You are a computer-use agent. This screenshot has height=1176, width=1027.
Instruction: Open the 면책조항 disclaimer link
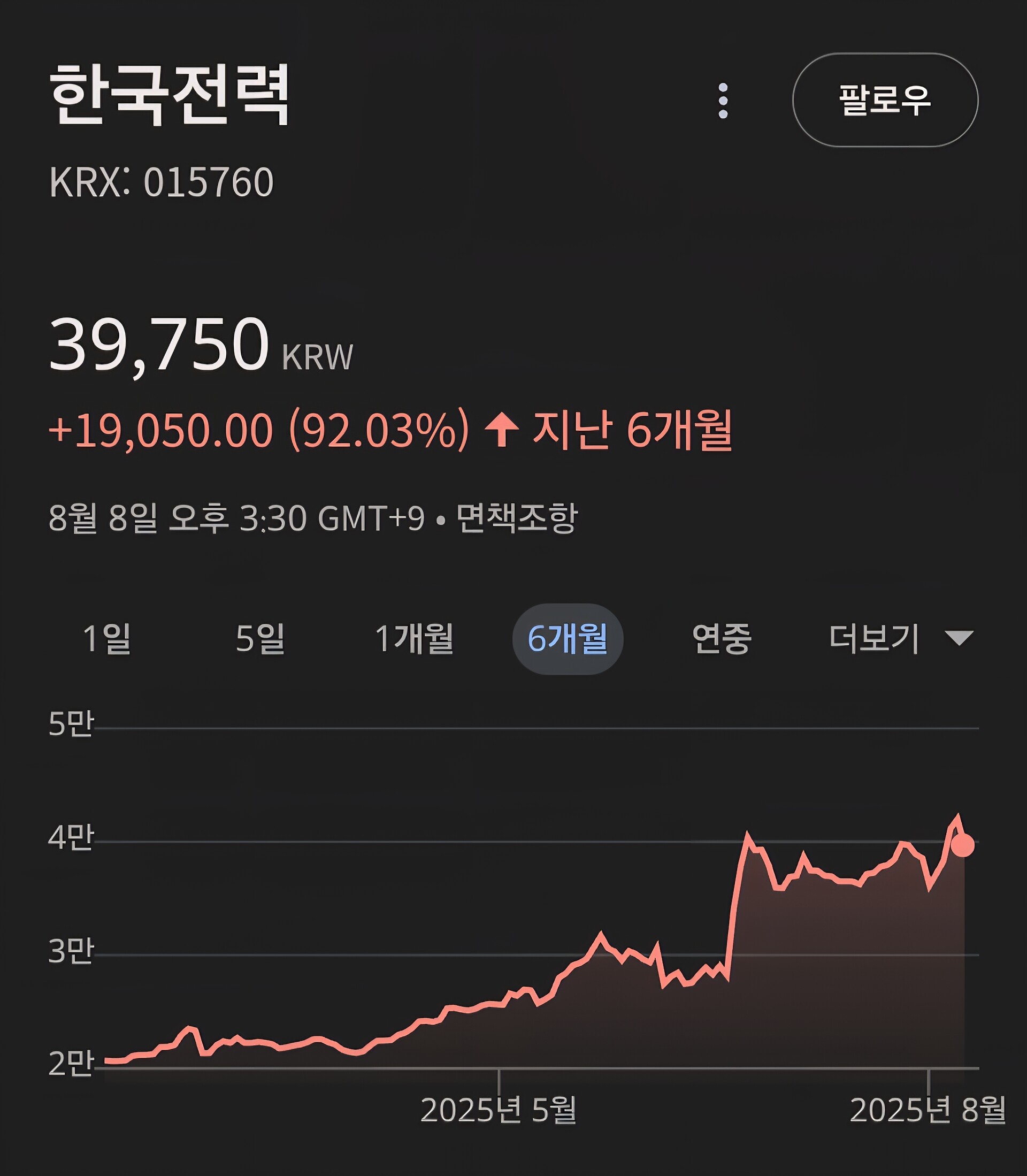[x=517, y=518]
